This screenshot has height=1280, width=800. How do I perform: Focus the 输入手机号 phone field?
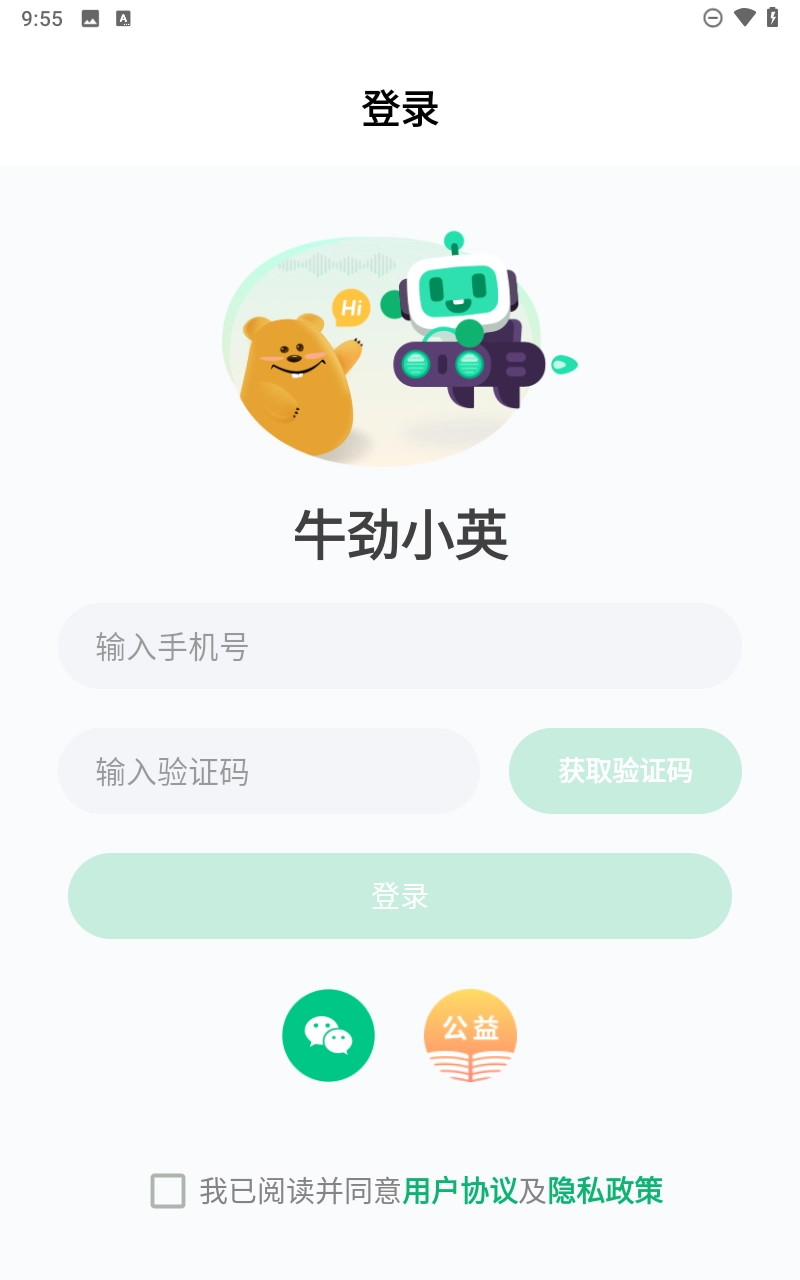click(400, 646)
